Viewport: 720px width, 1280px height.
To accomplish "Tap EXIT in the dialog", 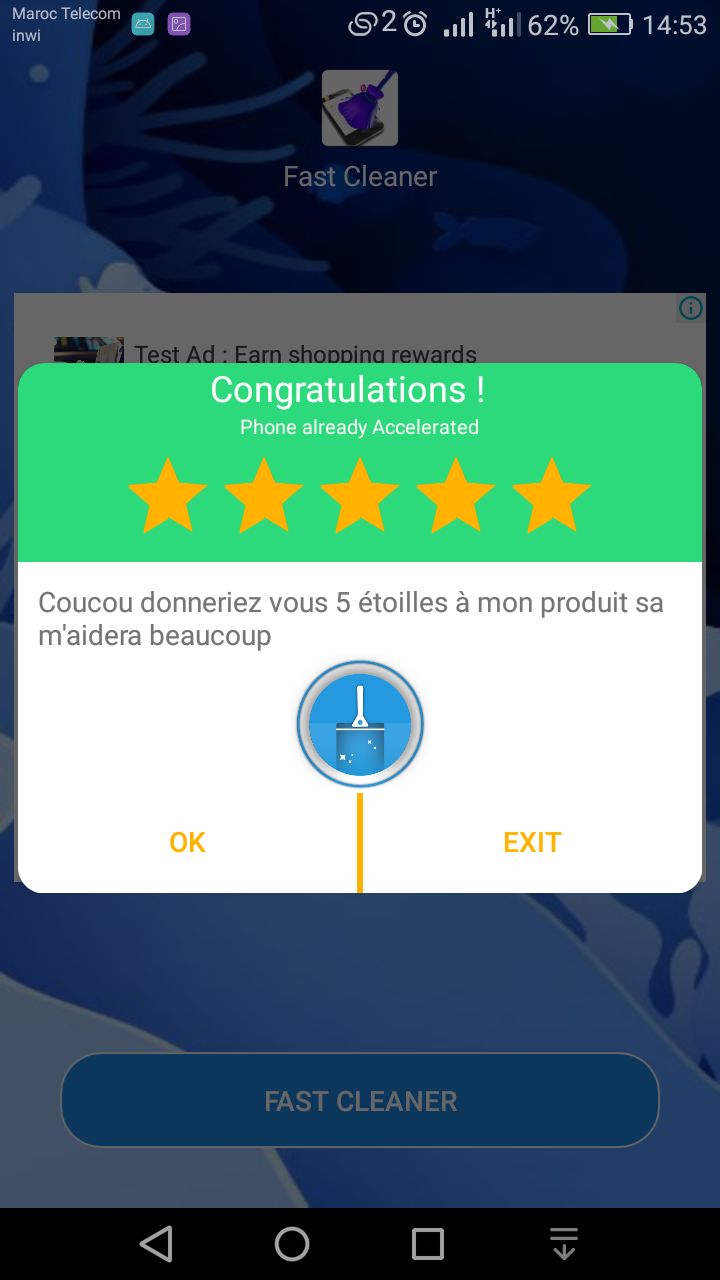I will (532, 842).
